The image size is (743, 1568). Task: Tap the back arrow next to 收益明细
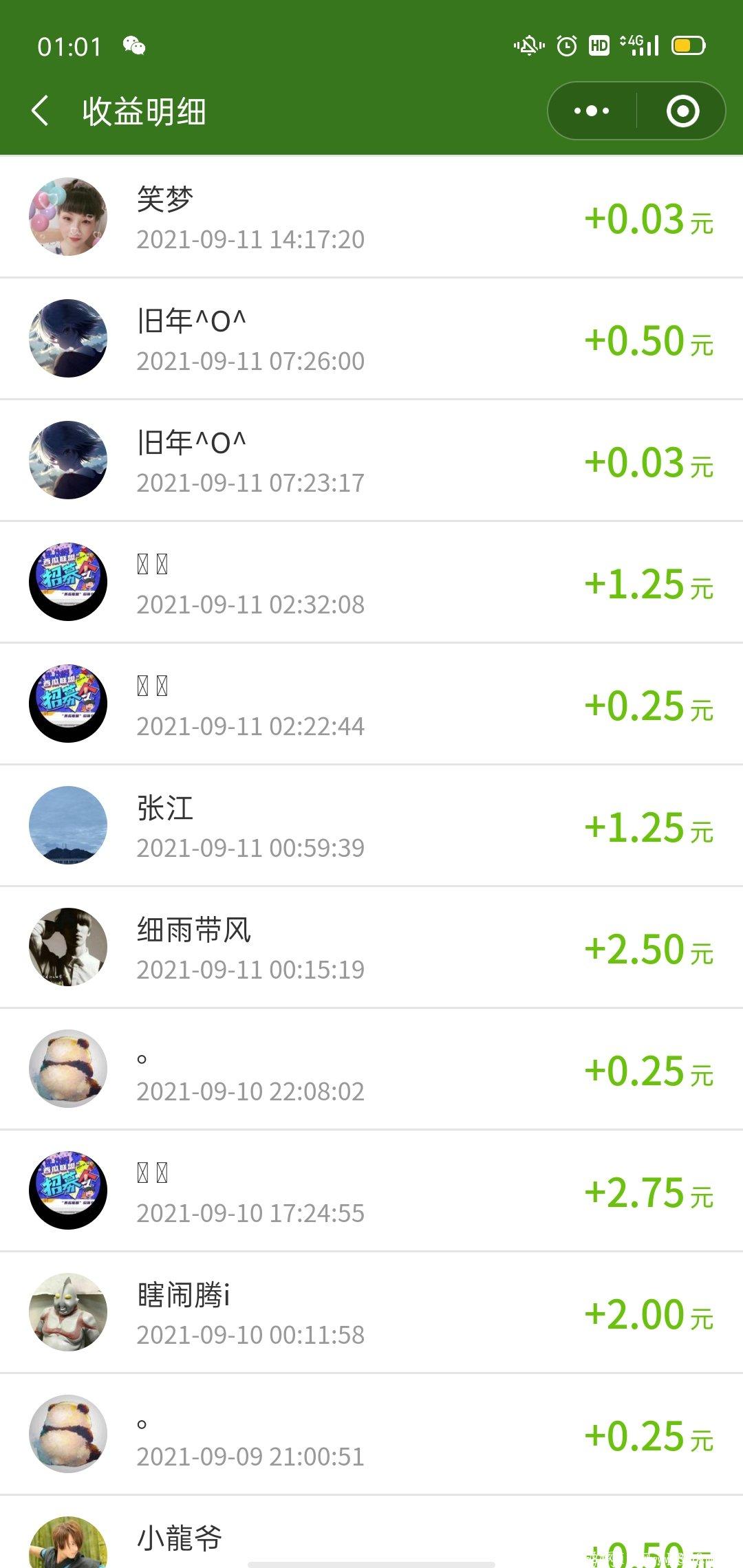pos(41,111)
